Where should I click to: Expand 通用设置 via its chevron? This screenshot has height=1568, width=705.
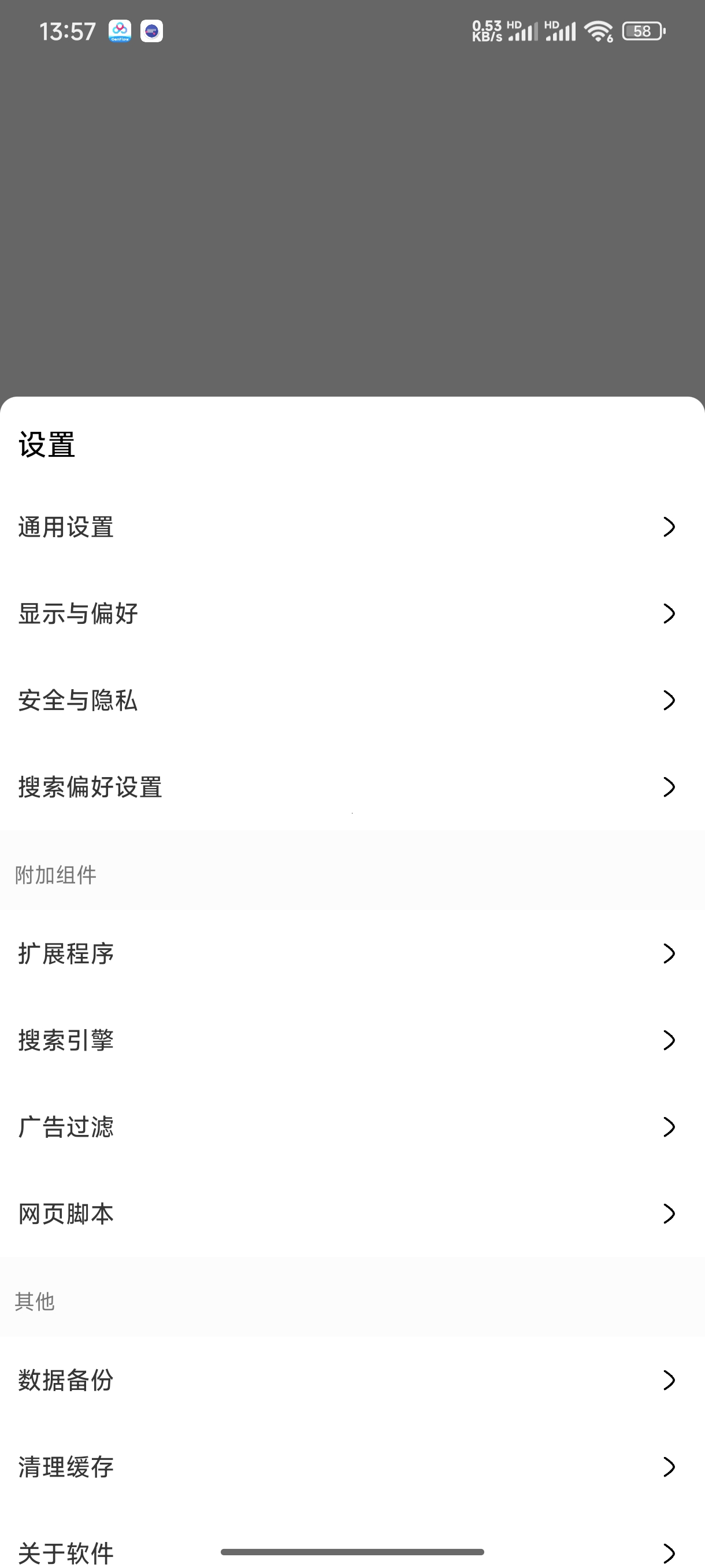pos(670,527)
